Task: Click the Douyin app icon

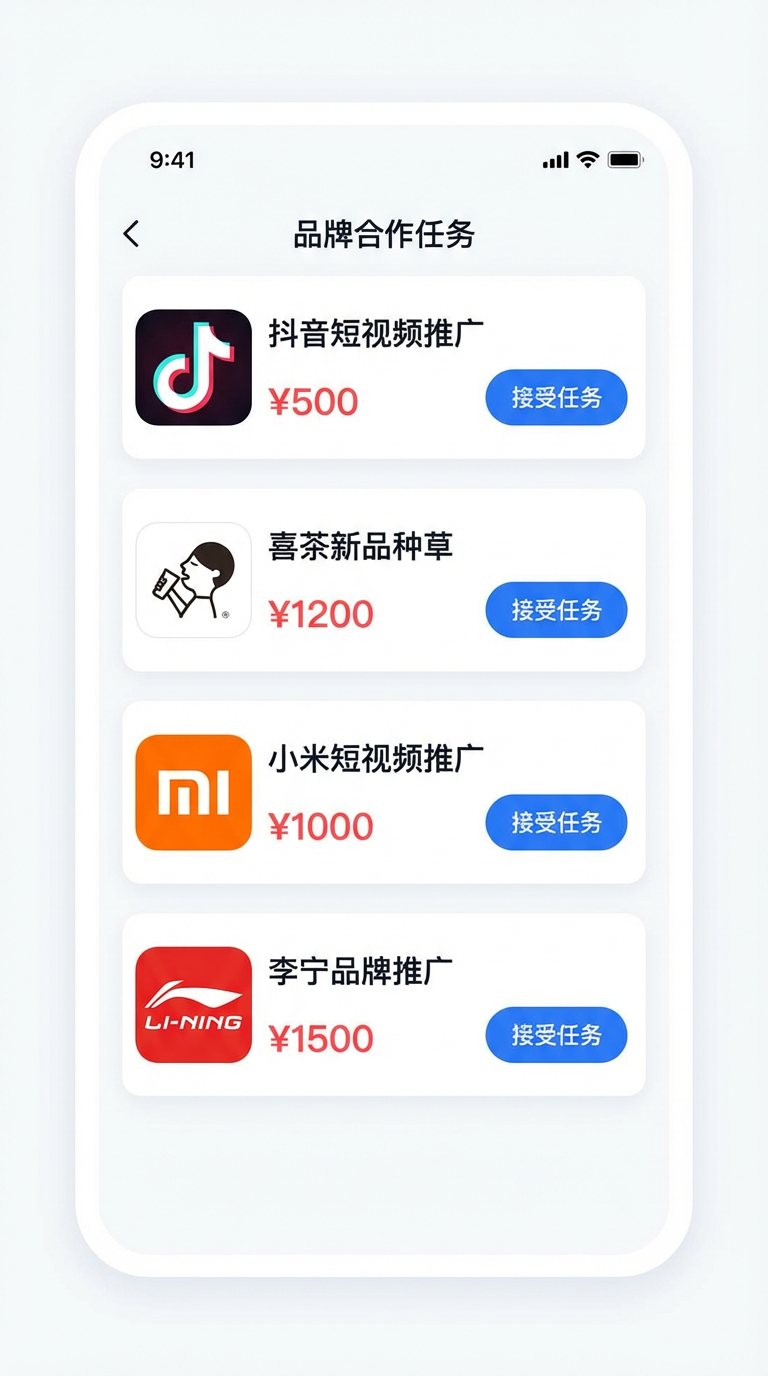Action: coord(193,366)
